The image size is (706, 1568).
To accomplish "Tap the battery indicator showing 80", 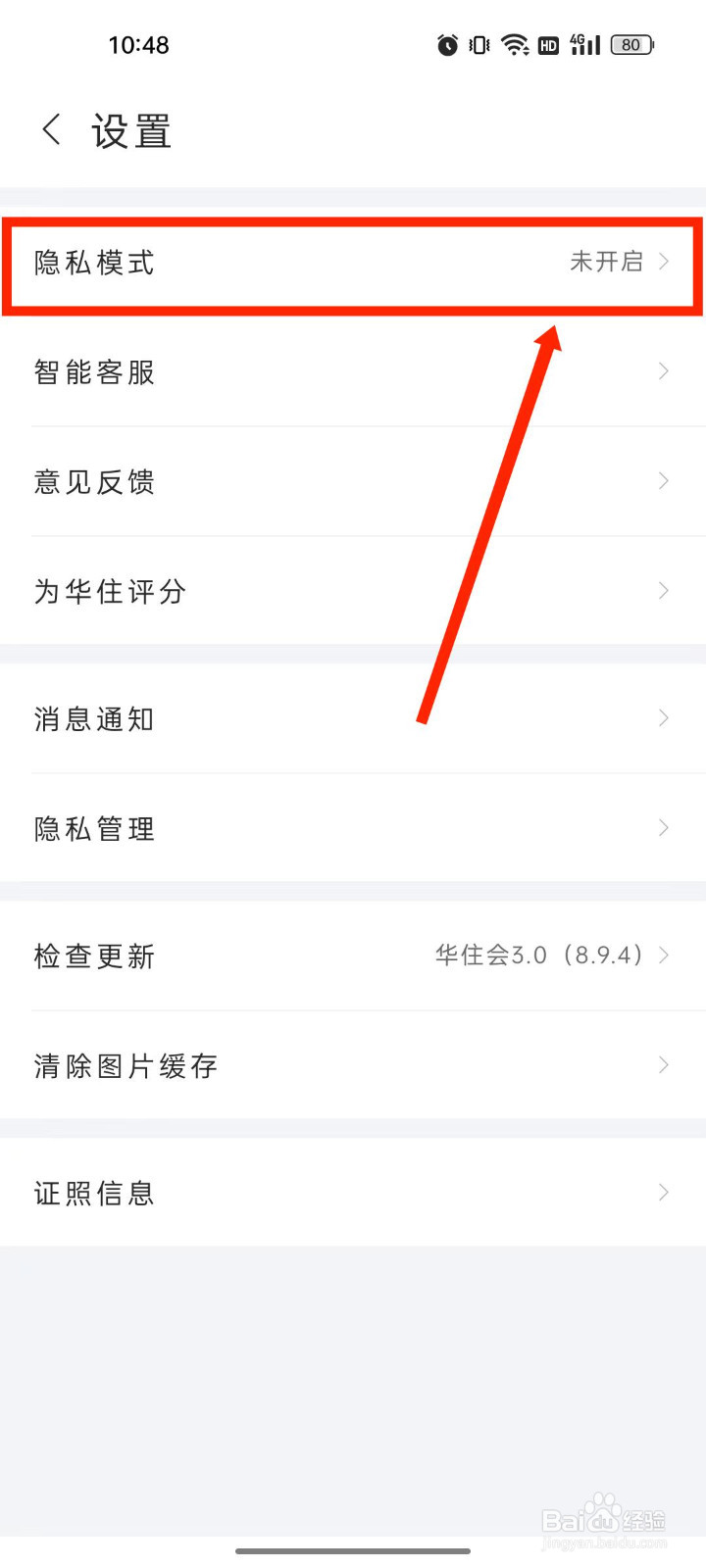I will click(x=630, y=44).
